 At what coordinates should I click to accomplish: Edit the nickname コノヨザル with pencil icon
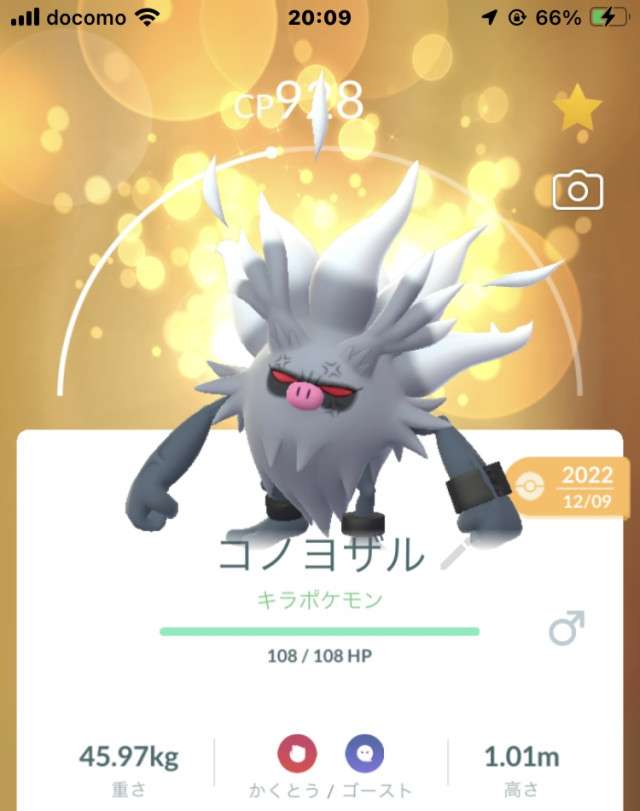click(x=455, y=554)
